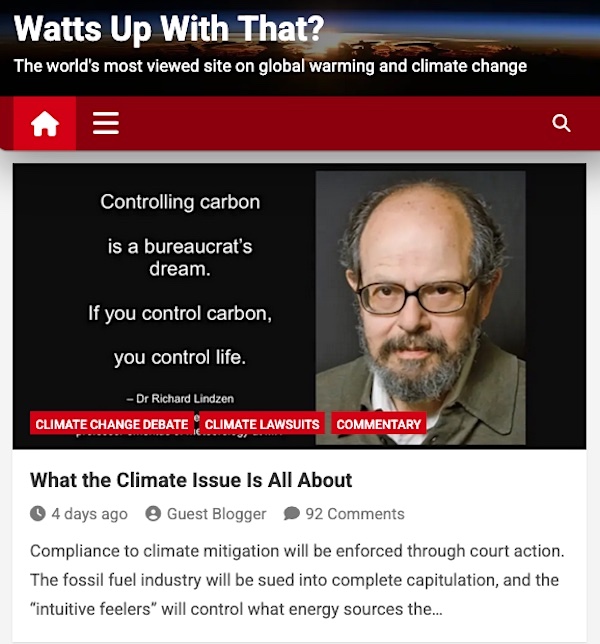The height and width of the screenshot is (644, 600).
Task: Read 'What the Climate Issue Is All About'
Action: point(191,480)
